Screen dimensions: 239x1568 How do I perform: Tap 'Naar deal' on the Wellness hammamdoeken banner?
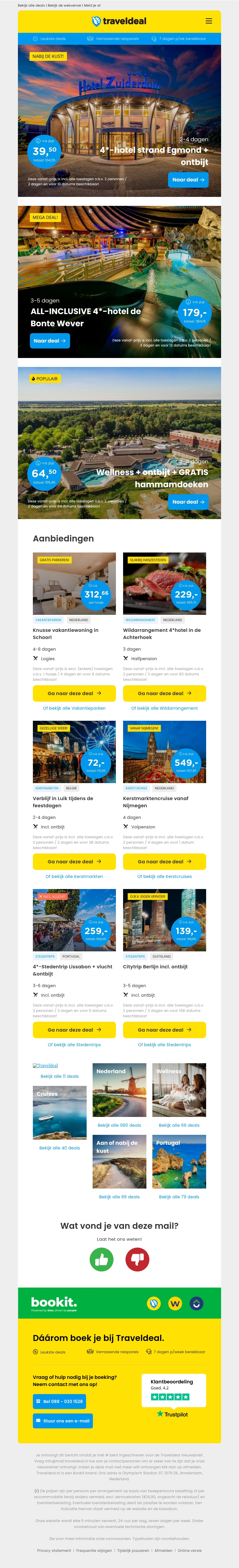[x=188, y=501]
